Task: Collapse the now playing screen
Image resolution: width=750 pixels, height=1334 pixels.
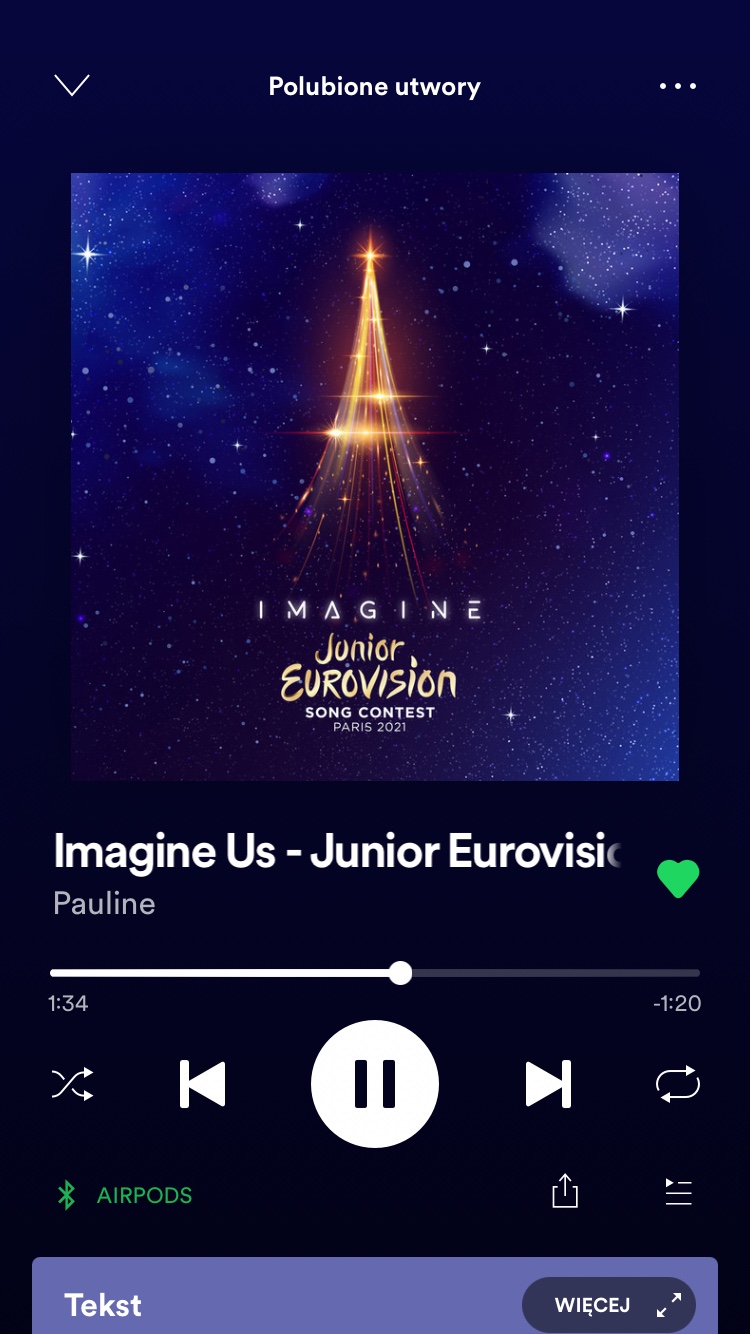Action: click(72, 86)
